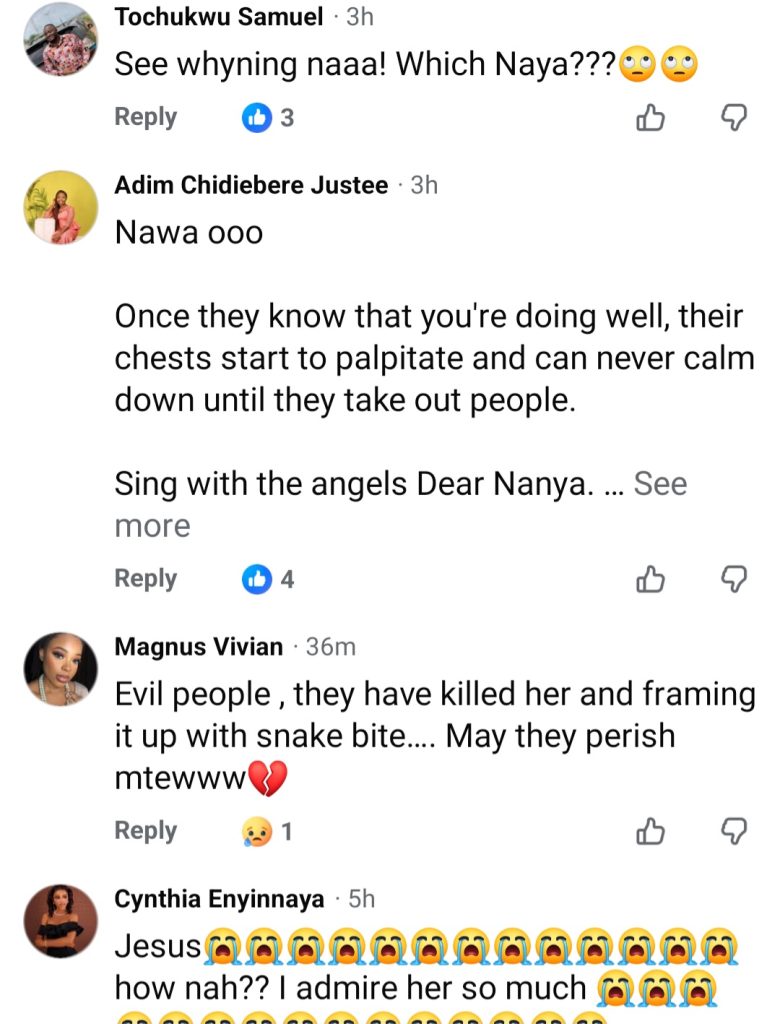The image size is (780, 1024).
Task: View reactions on Tochukwu Samuel's comment
Action: click(x=269, y=118)
